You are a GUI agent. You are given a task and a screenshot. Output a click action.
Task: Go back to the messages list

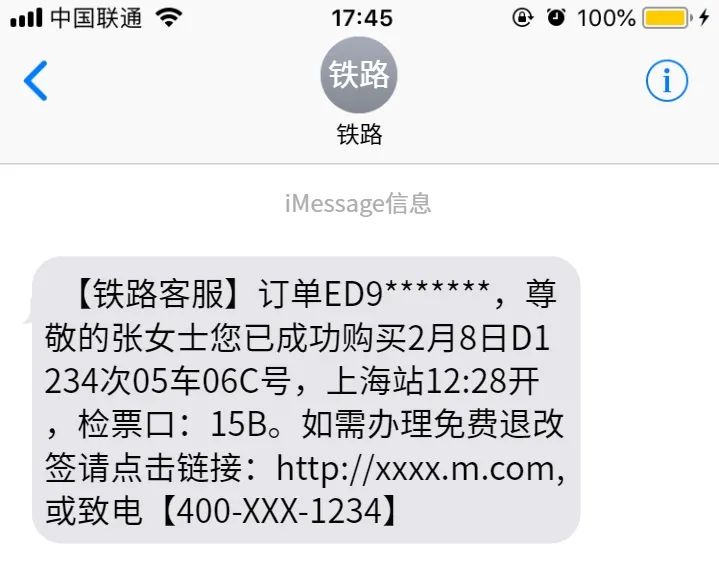pos(36,80)
